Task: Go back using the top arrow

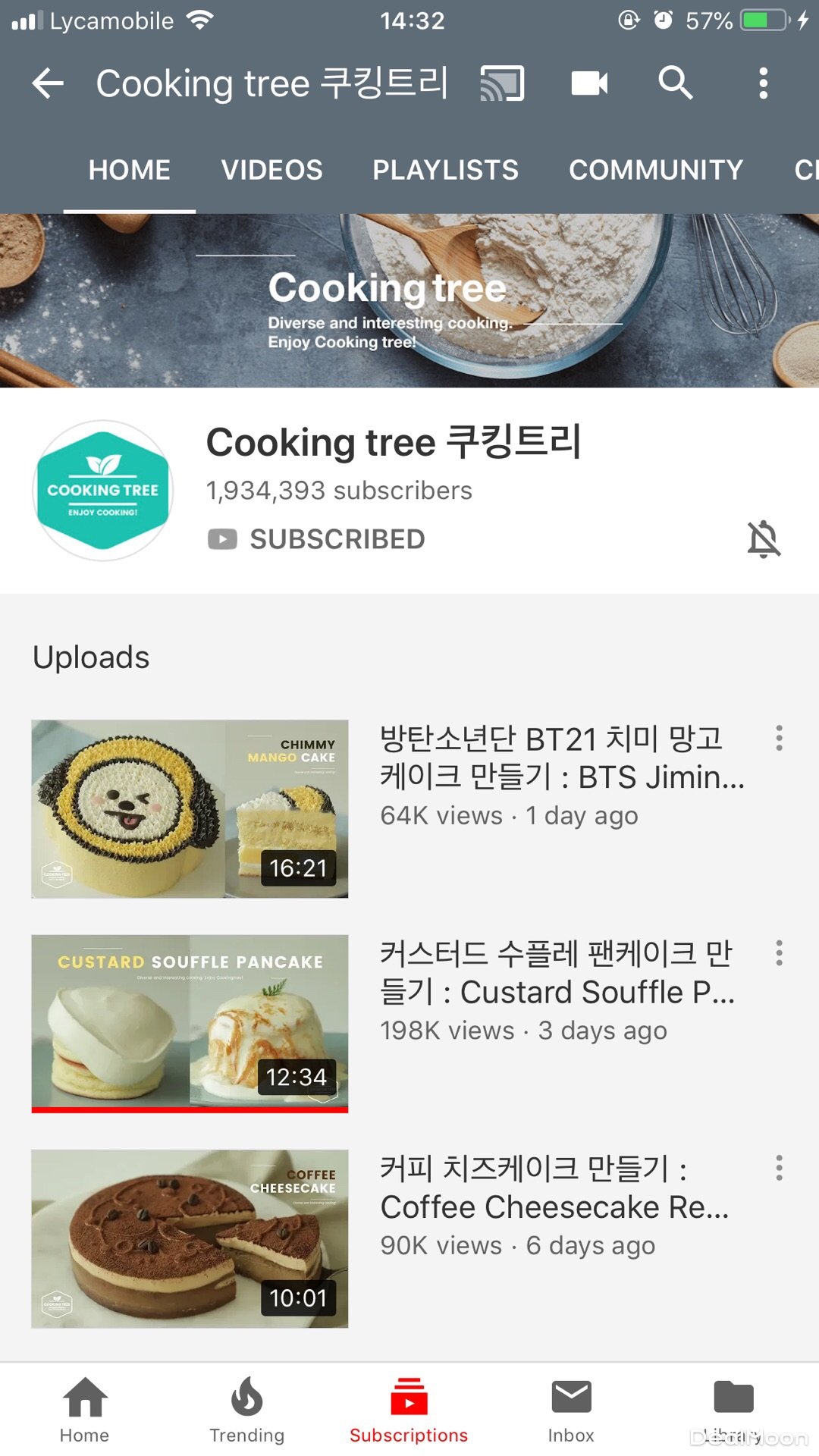Action: (48, 83)
